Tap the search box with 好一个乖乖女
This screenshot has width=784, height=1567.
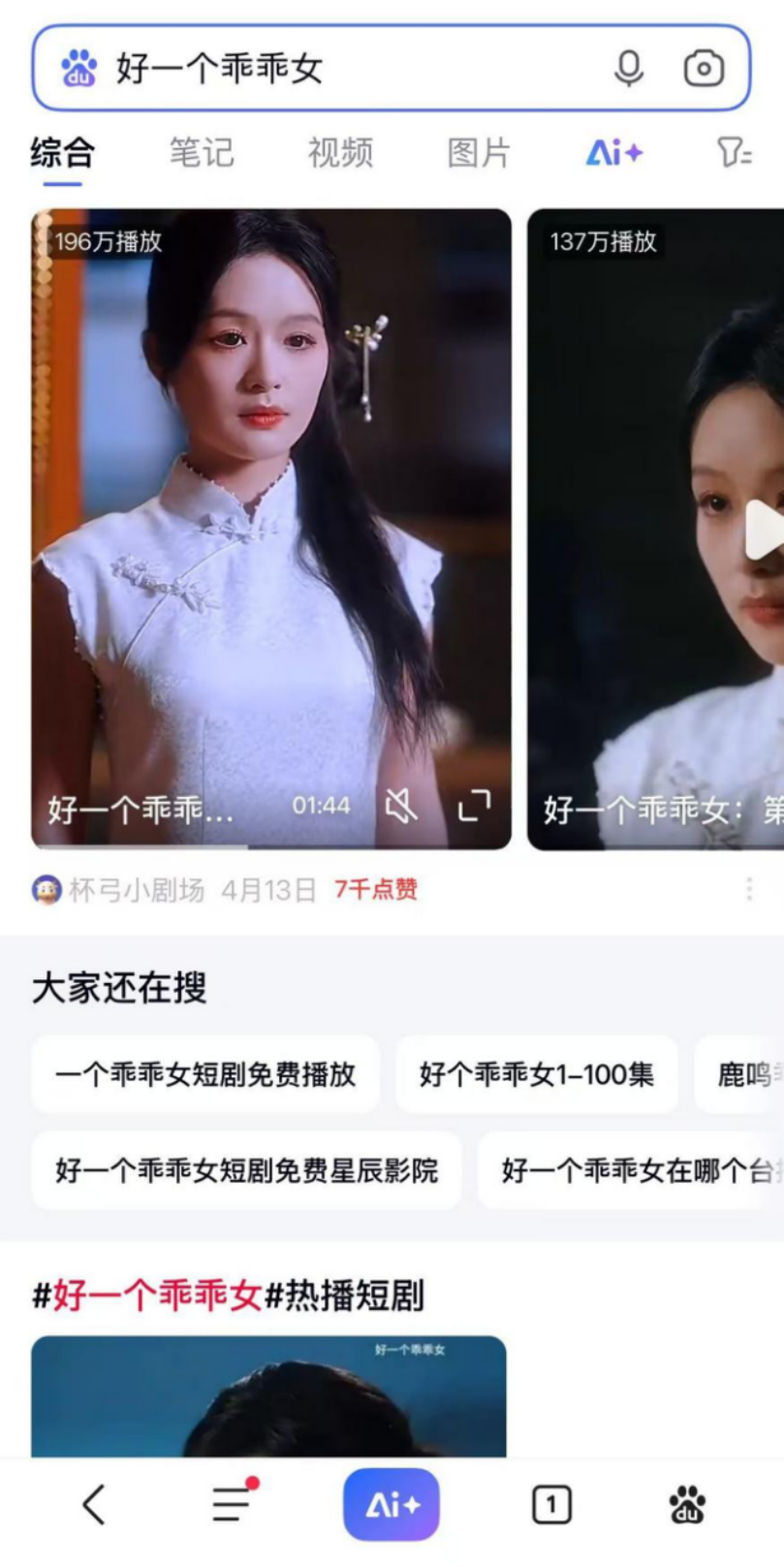point(391,68)
